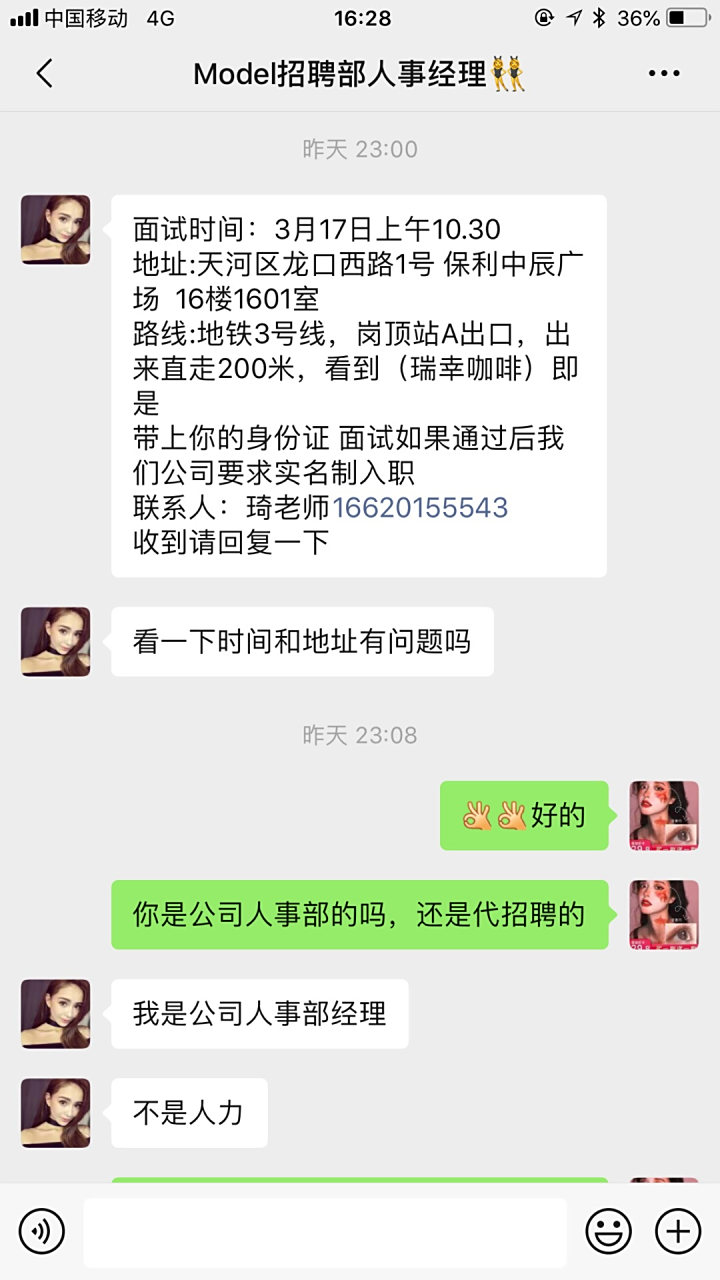Viewport: 720px width, 1280px height.
Task: Go back from this chat
Action: pyautogui.click(x=44, y=74)
